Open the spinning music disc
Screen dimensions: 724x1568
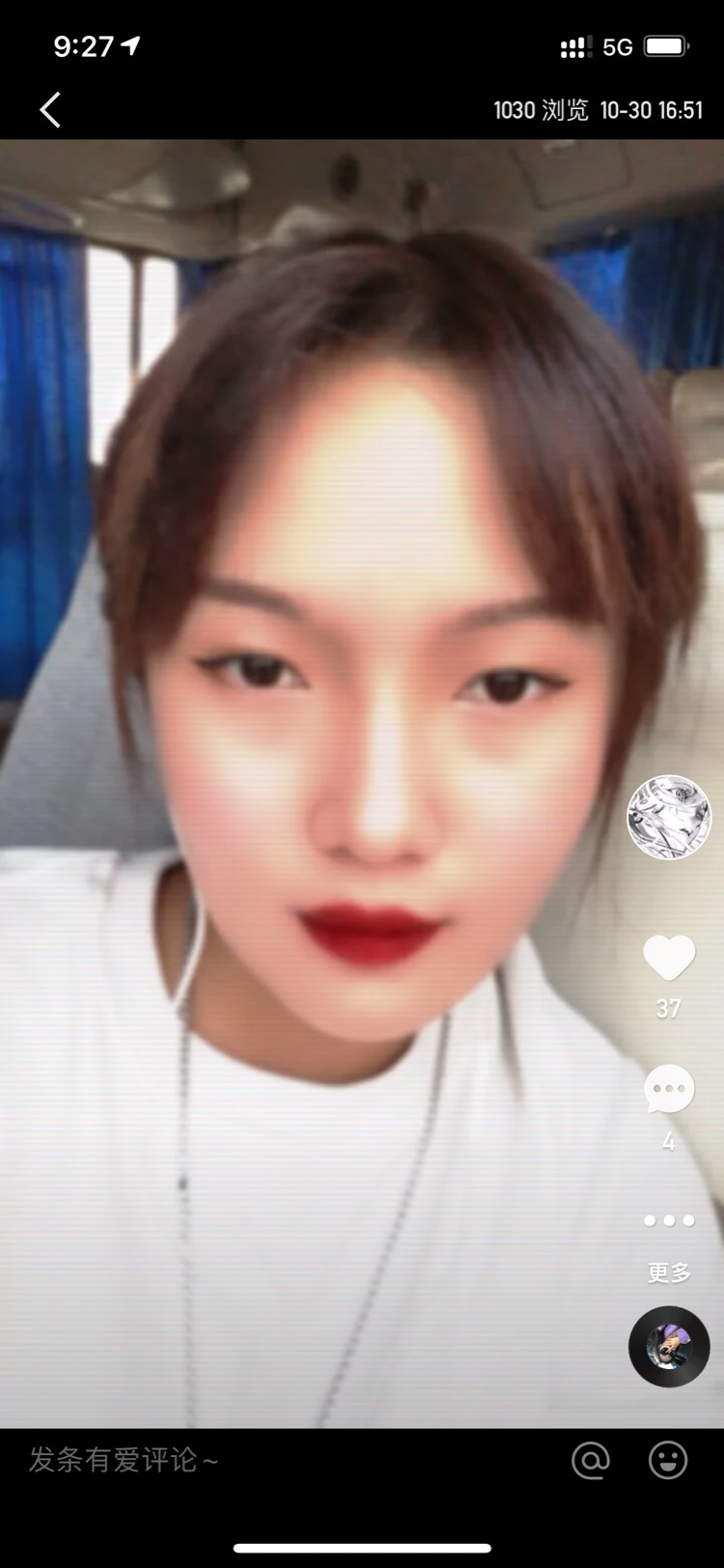669,1347
